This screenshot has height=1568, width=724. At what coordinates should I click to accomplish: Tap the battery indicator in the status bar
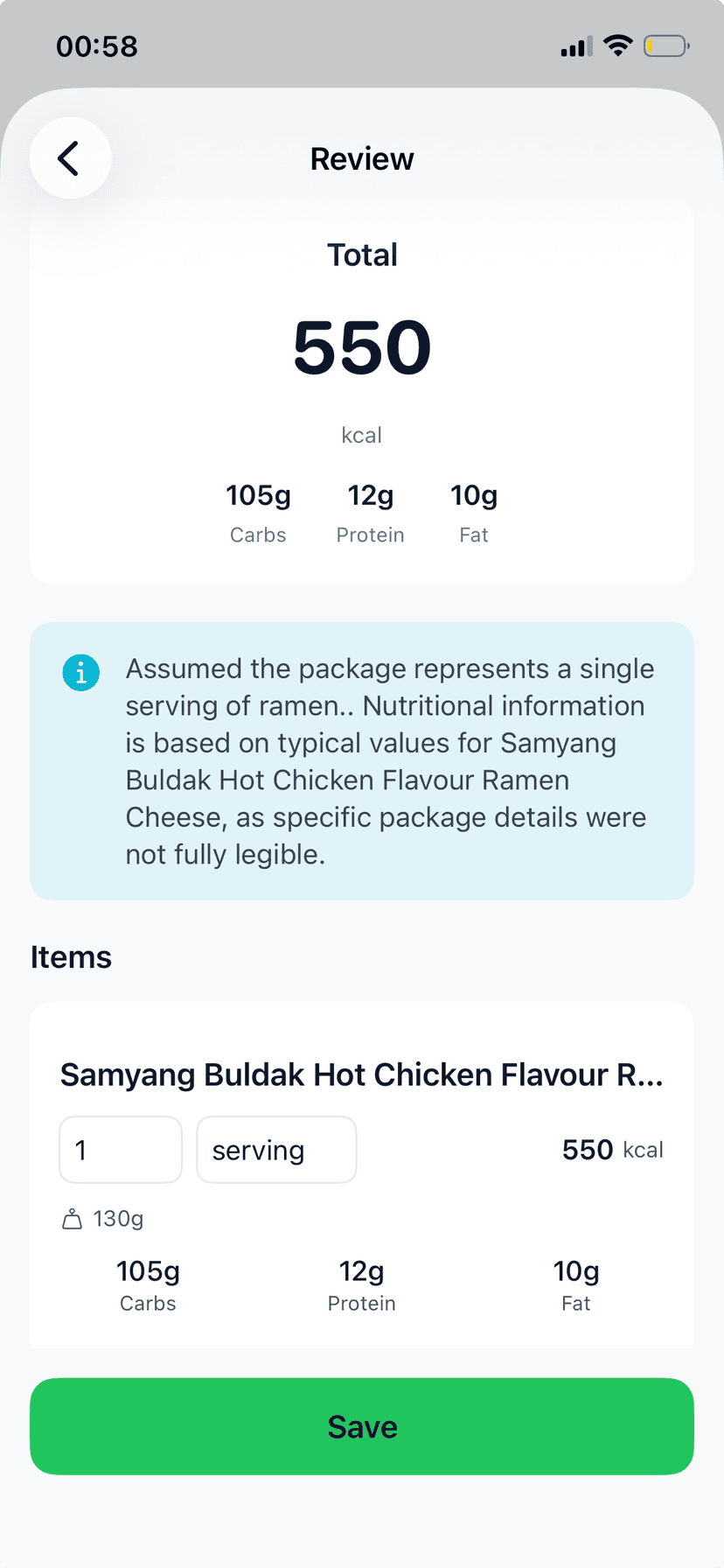665,45
